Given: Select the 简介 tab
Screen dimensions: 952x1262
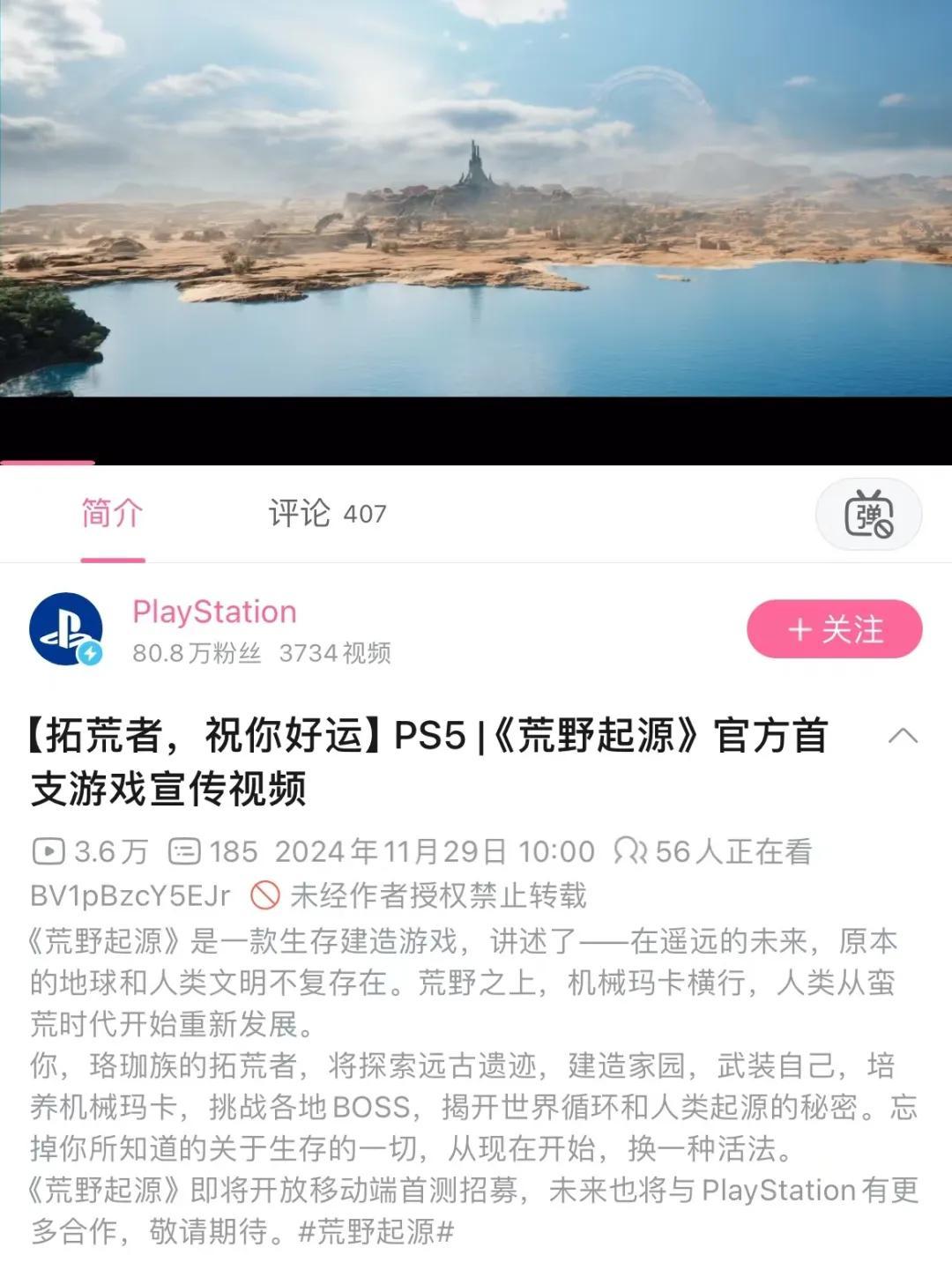Looking at the screenshot, I should [112, 514].
